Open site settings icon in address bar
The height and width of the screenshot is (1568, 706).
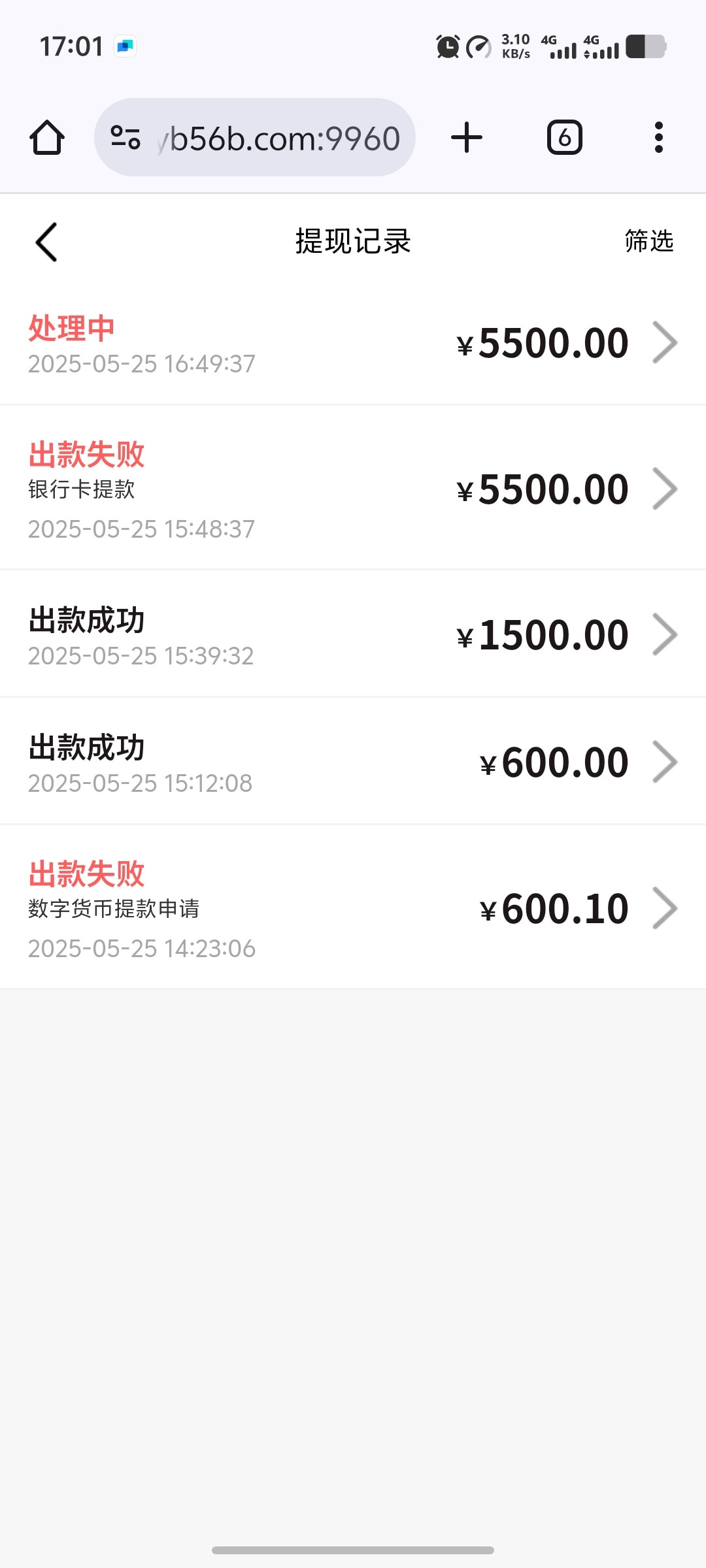click(x=126, y=138)
